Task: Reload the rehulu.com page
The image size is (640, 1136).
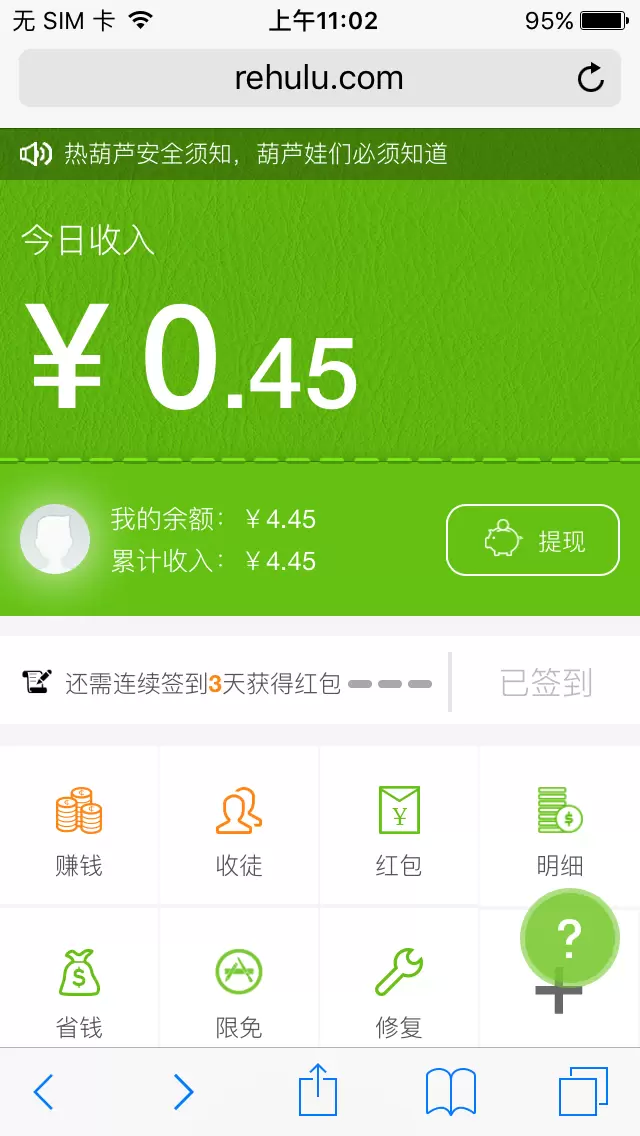Action: (591, 78)
